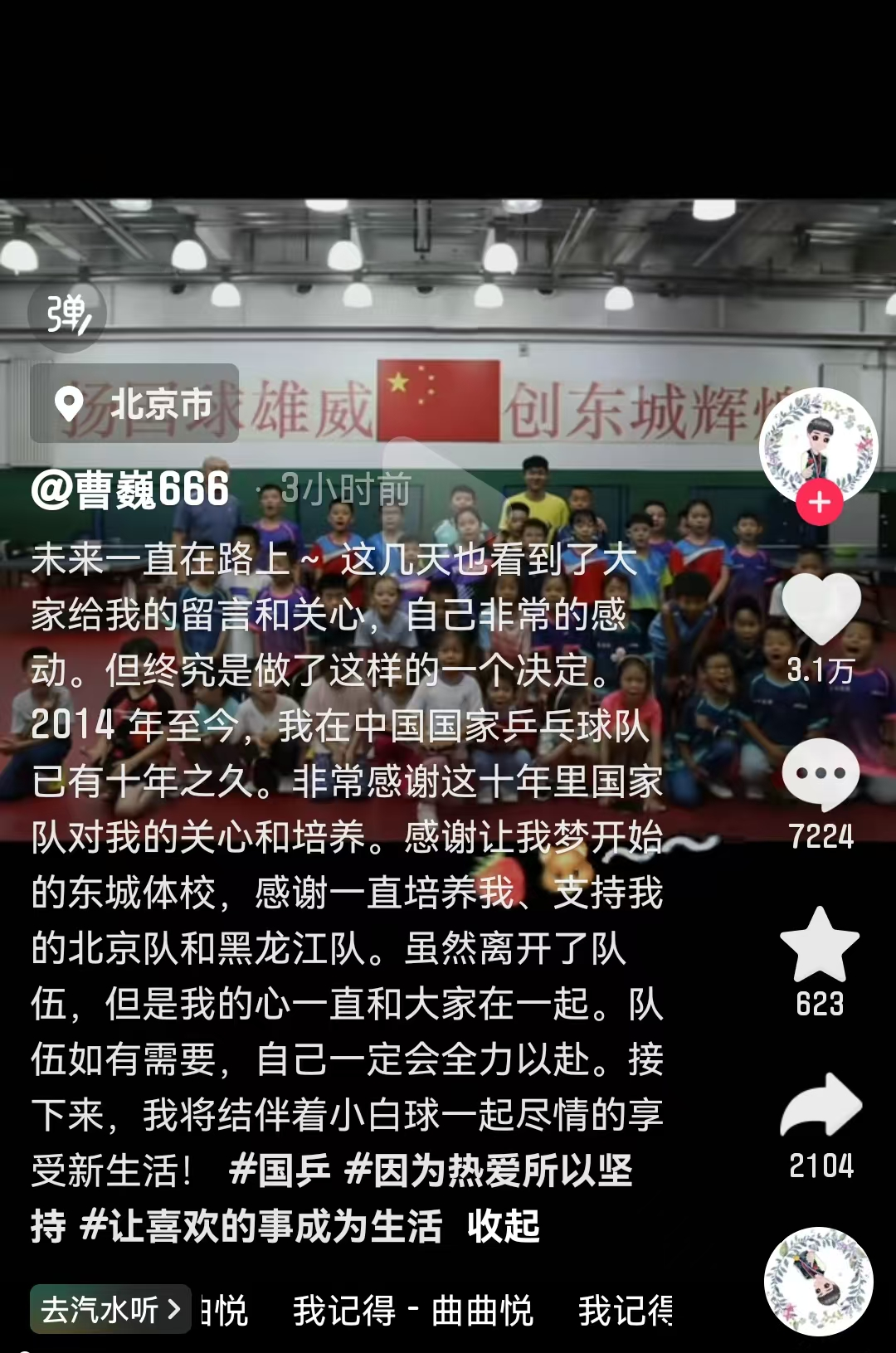The image size is (896, 1353).
Task: Collapse the caption with 收起
Action: (504, 1226)
